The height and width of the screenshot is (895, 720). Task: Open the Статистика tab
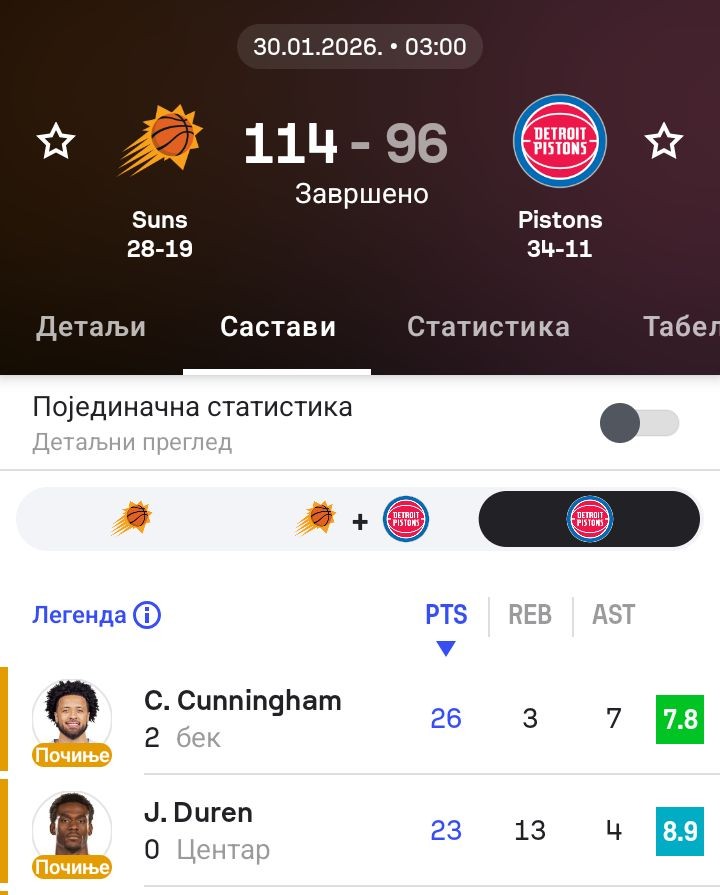point(488,327)
